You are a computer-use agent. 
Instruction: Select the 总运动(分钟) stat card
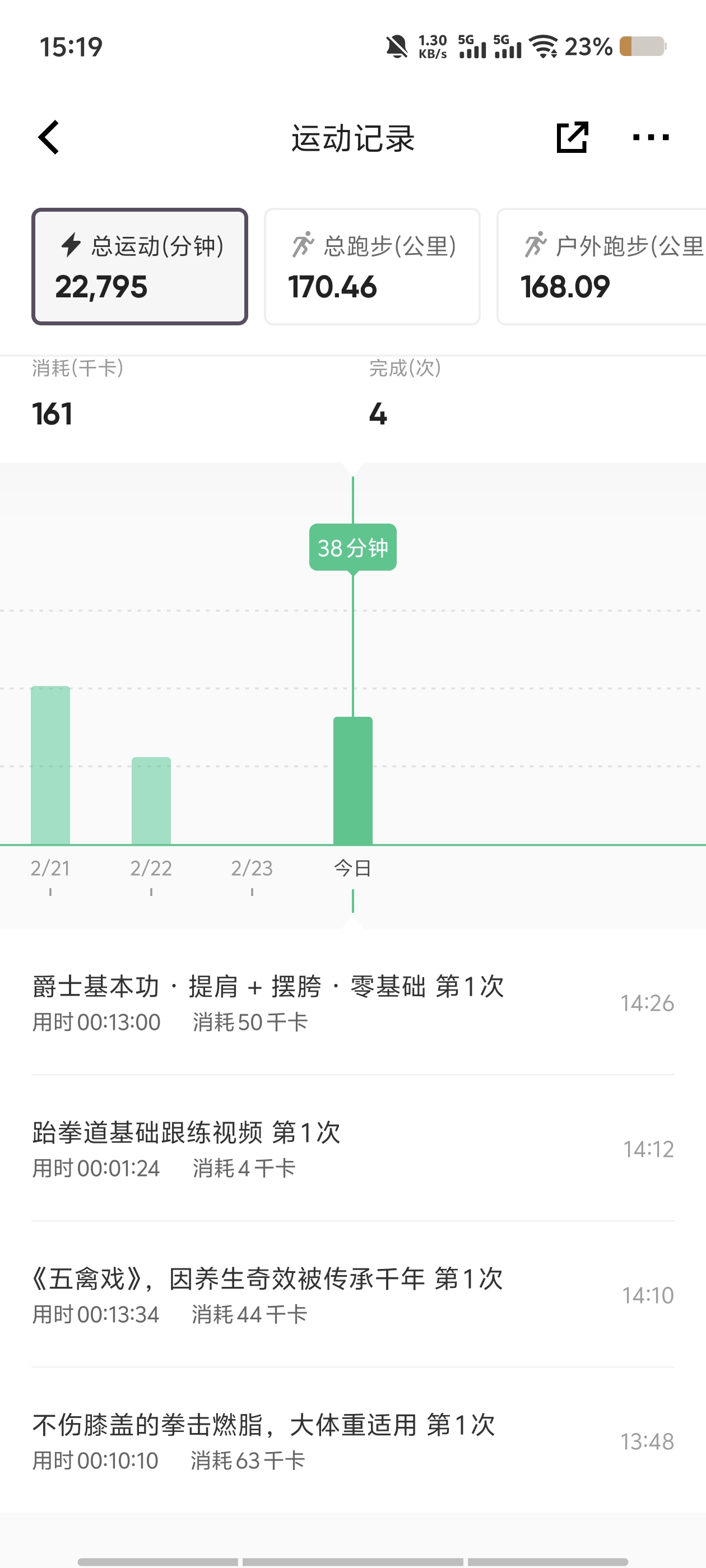coord(140,267)
